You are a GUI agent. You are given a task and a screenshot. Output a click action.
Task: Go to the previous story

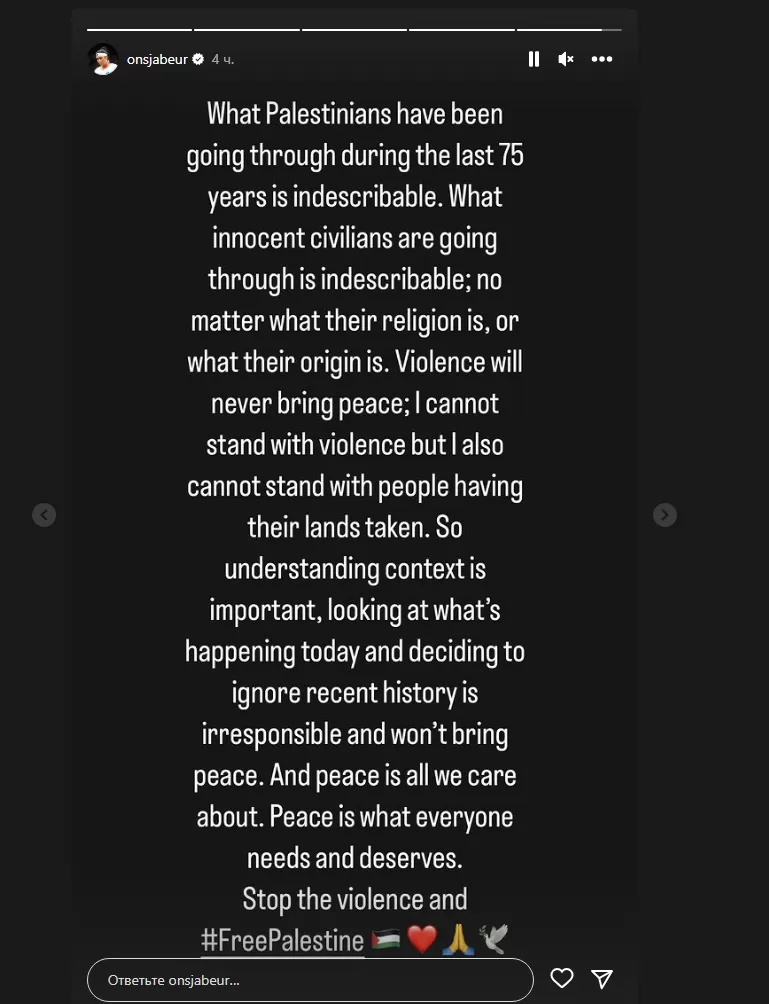click(44, 515)
